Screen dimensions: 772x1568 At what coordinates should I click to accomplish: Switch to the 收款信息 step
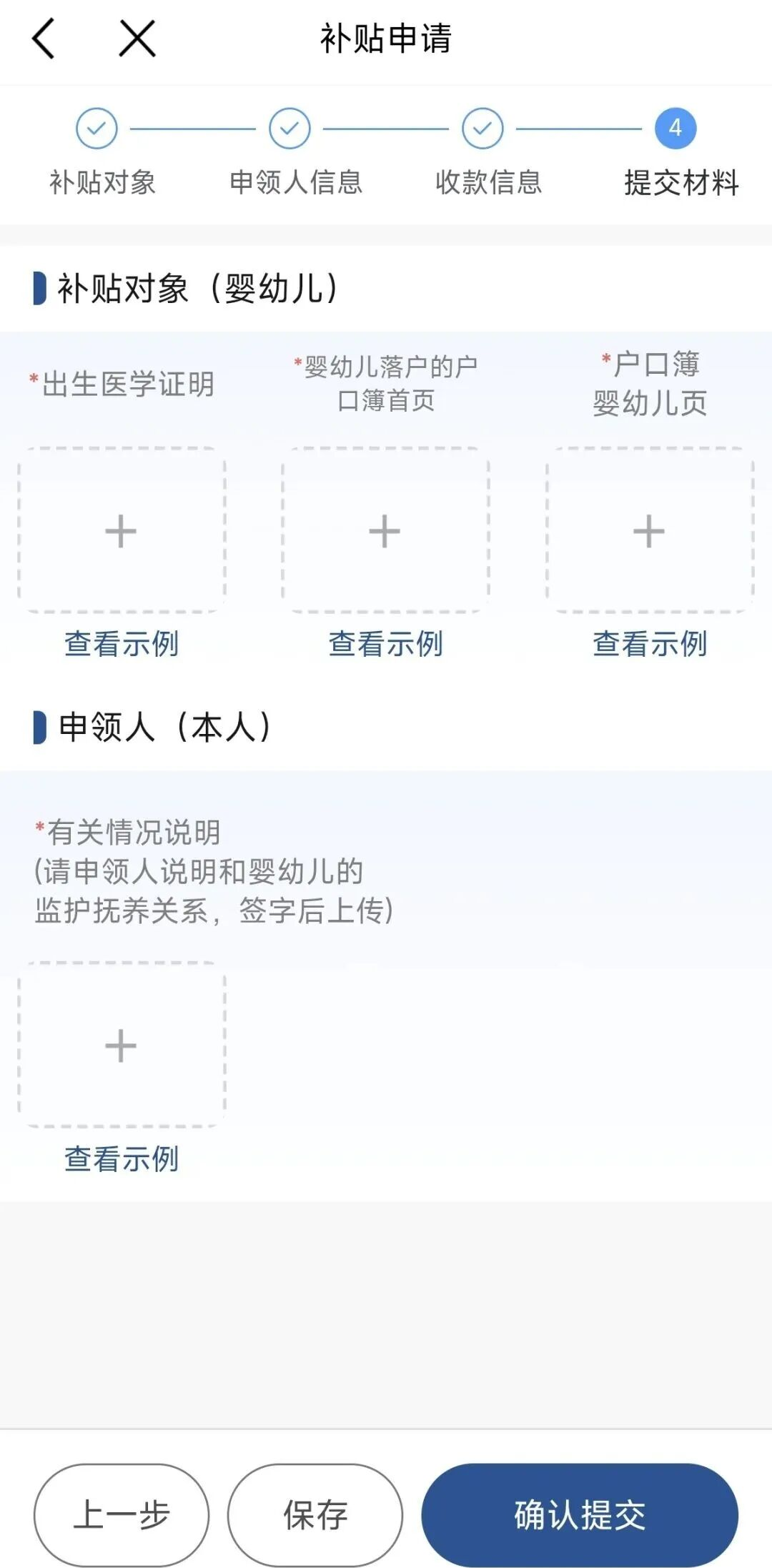[488, 184]
